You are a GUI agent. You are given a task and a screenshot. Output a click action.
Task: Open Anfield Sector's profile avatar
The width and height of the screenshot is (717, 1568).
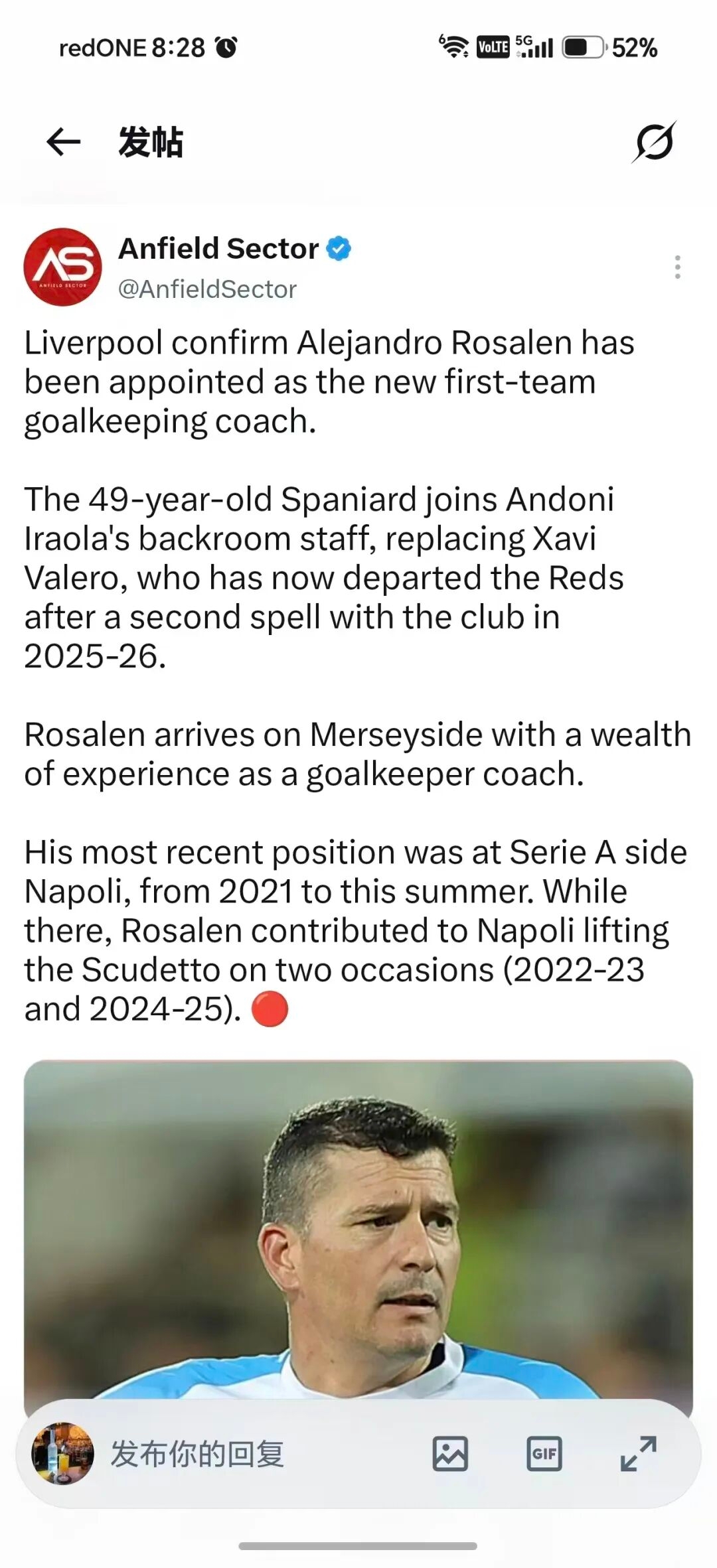(63, 267)
